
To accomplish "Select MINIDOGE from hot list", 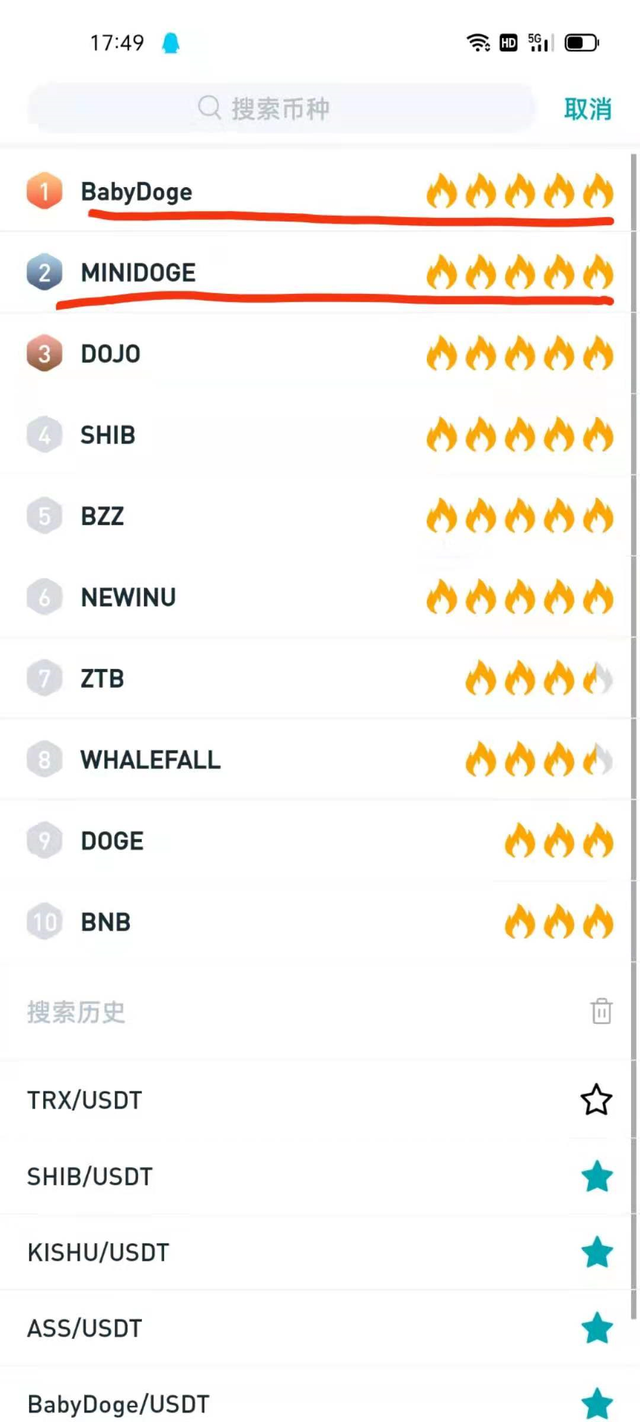I will (x=320, y=272).
